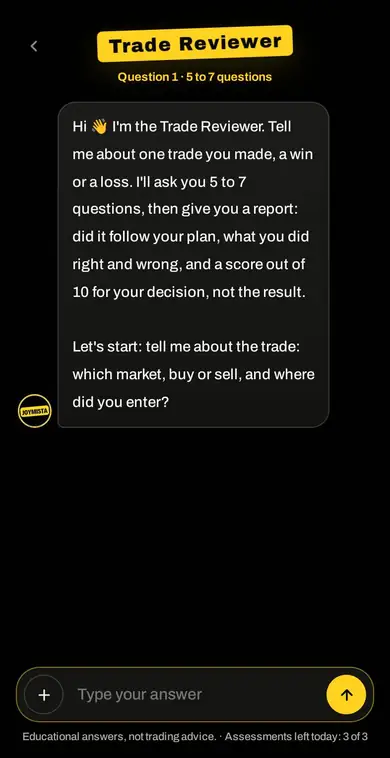
Task: Tap the plus attach button
Action: (44, 695)
